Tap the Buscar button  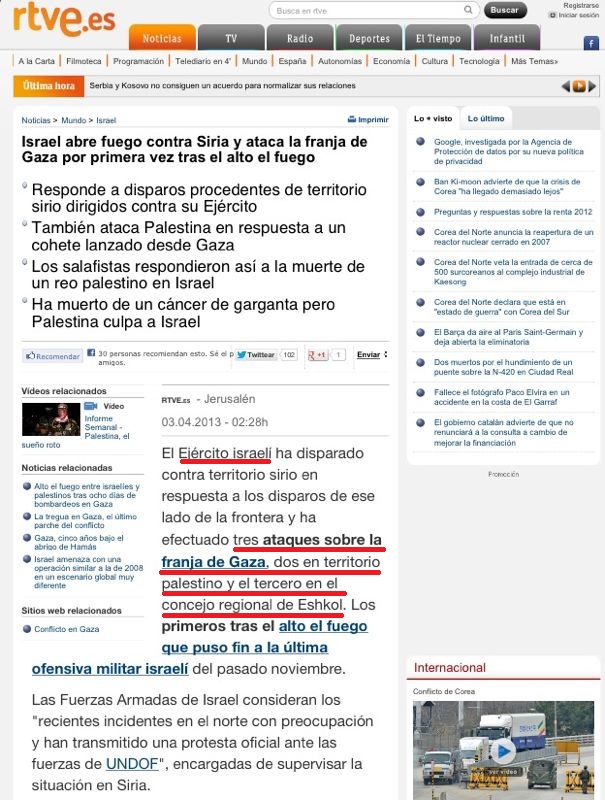pos(504,10)
